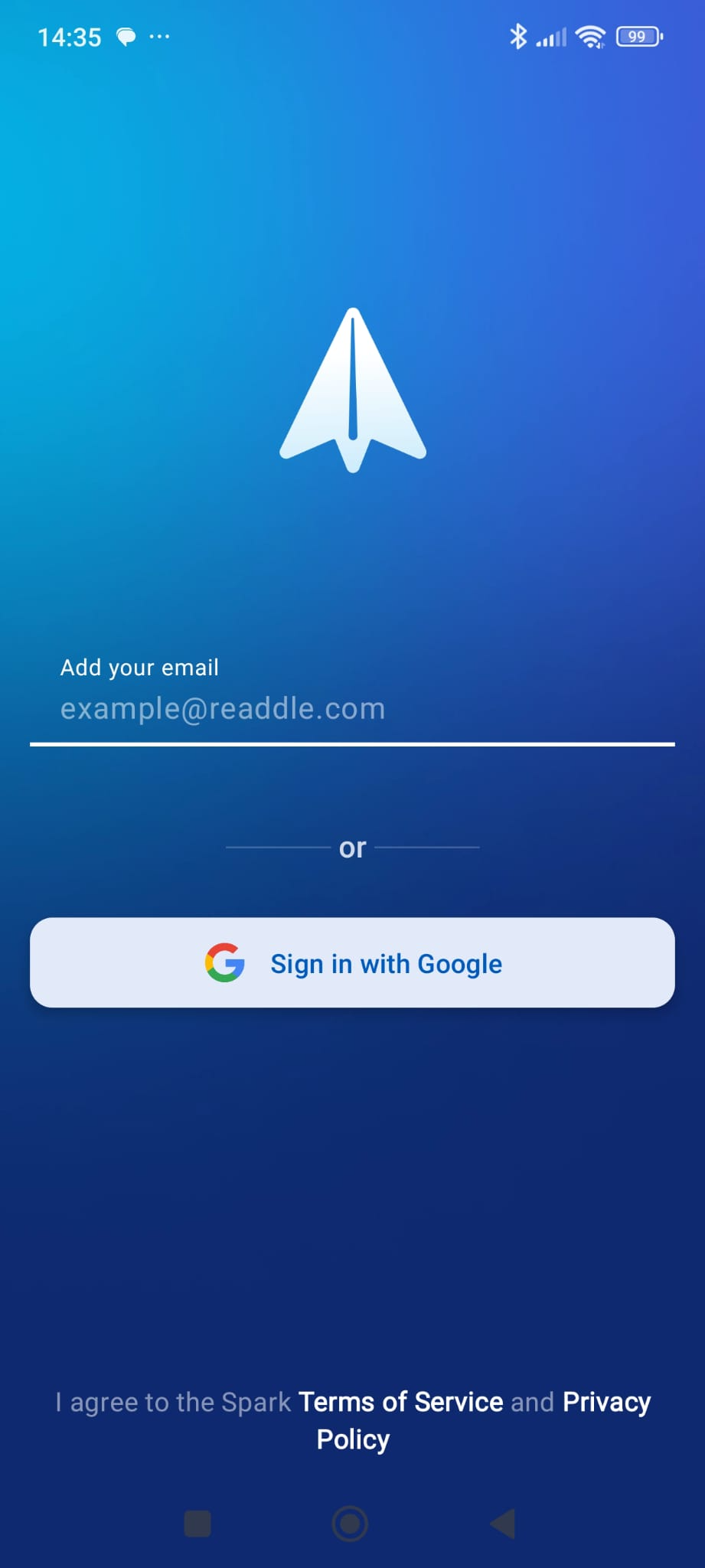Go to the home screen
Viewport: 705px width, 1568px height.
click(x=350, y=1524)
